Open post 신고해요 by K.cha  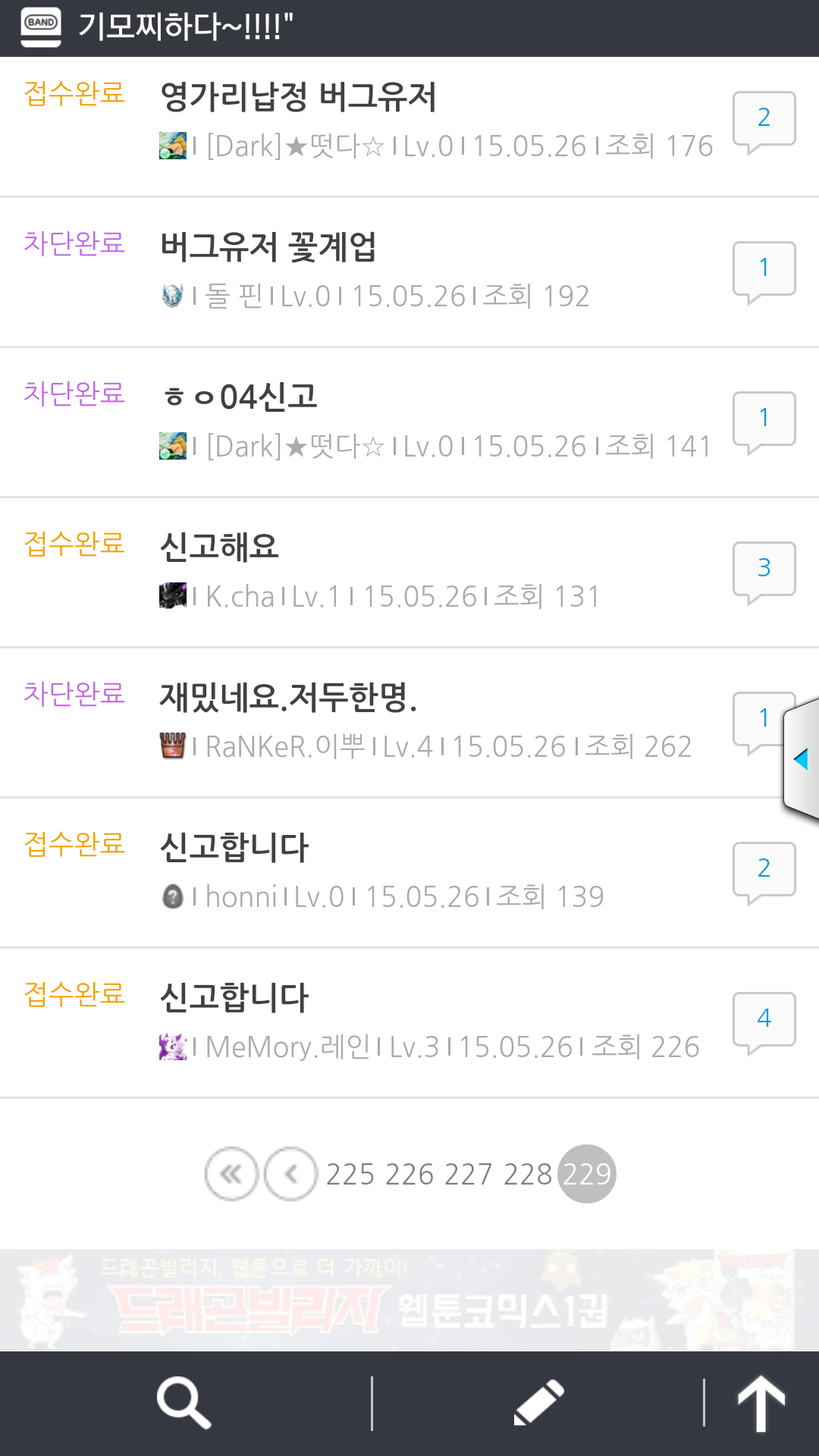point(220,547)
